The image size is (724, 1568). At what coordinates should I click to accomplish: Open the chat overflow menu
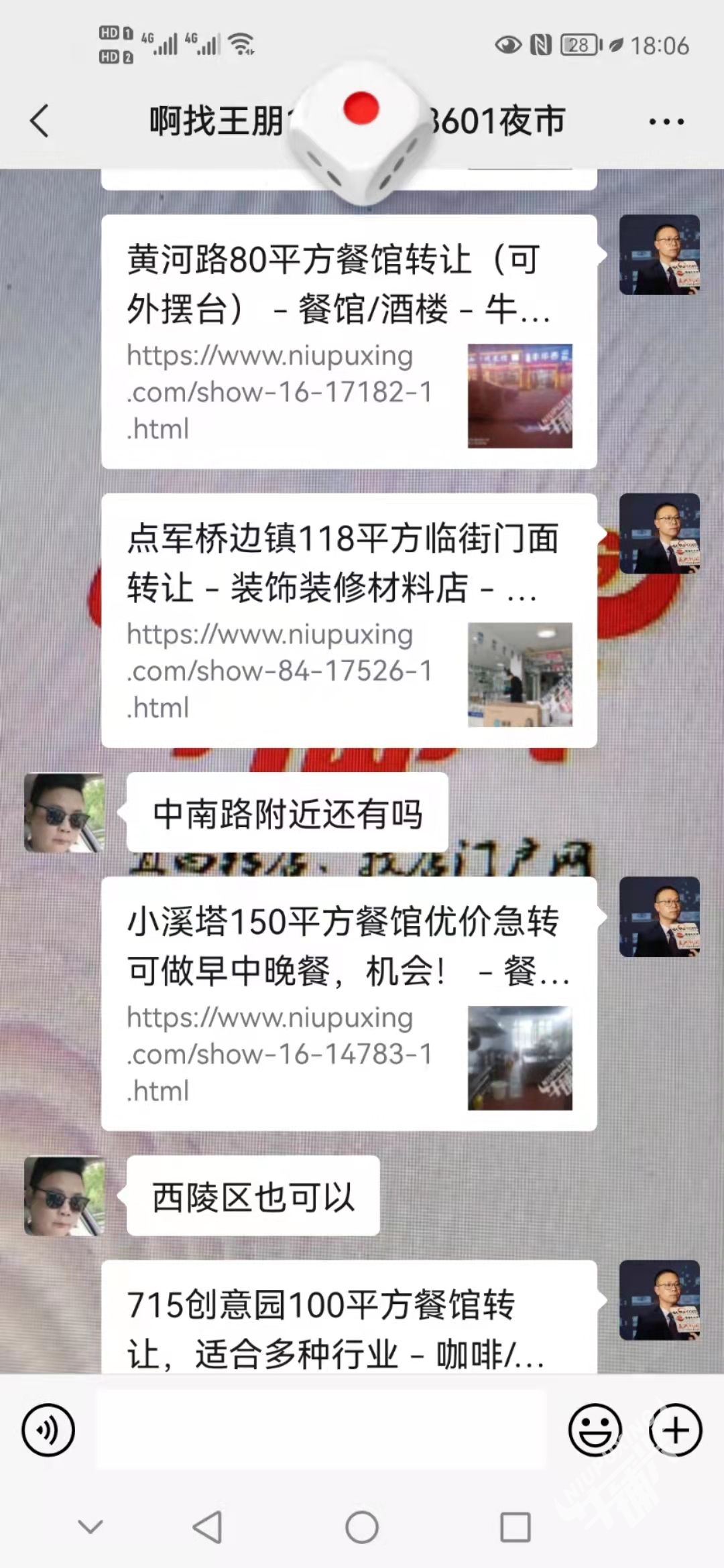[666, 122]
